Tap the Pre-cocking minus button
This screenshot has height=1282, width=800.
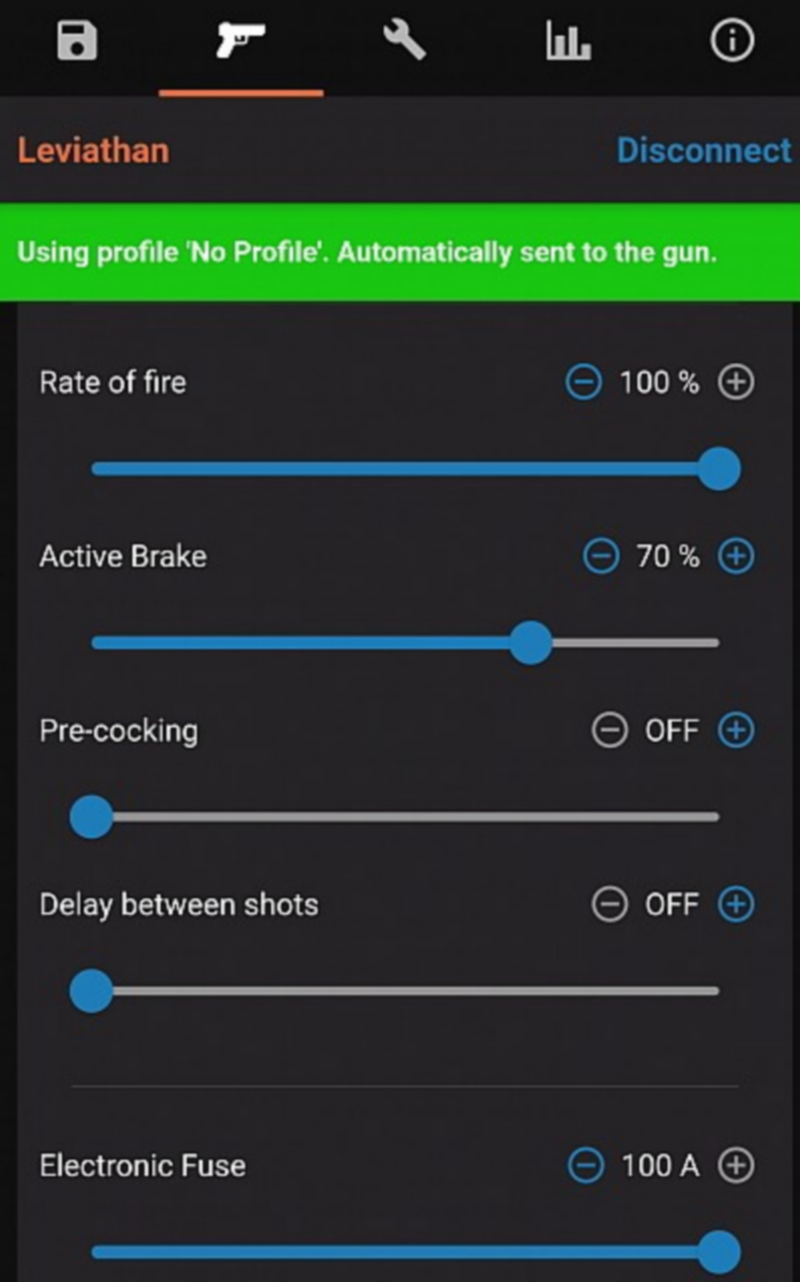click(608, 731)
